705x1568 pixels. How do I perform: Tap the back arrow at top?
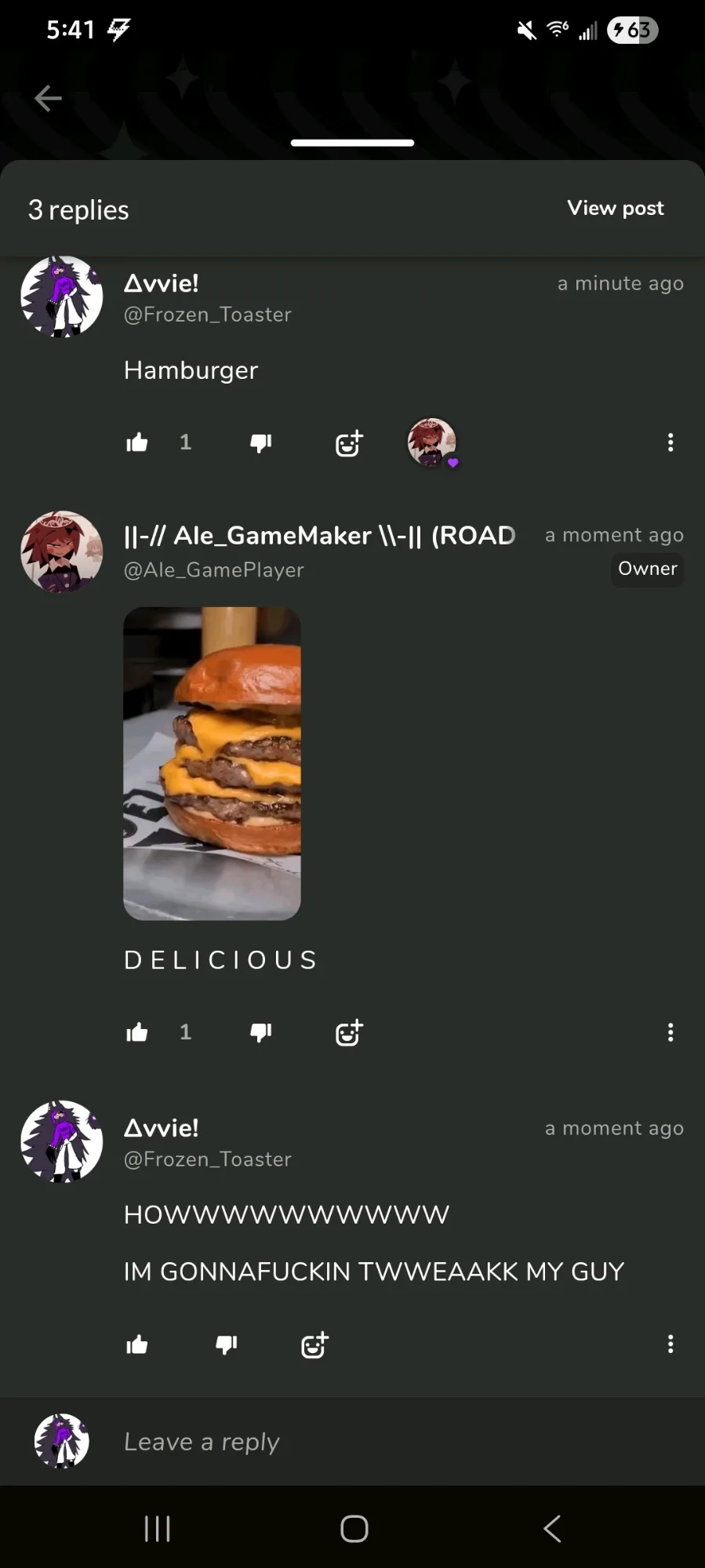(48, 98)
